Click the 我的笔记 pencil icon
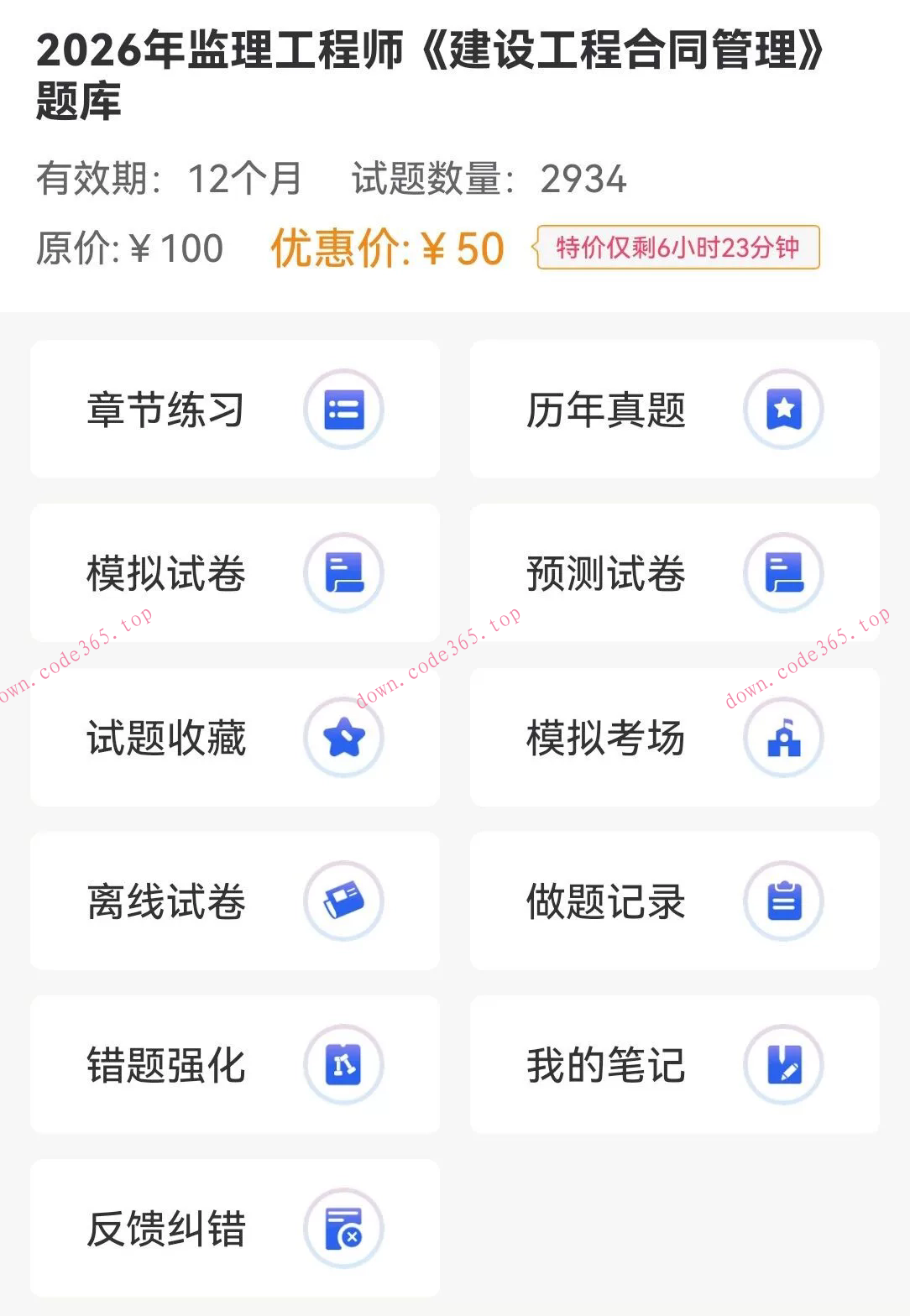 783,1064
